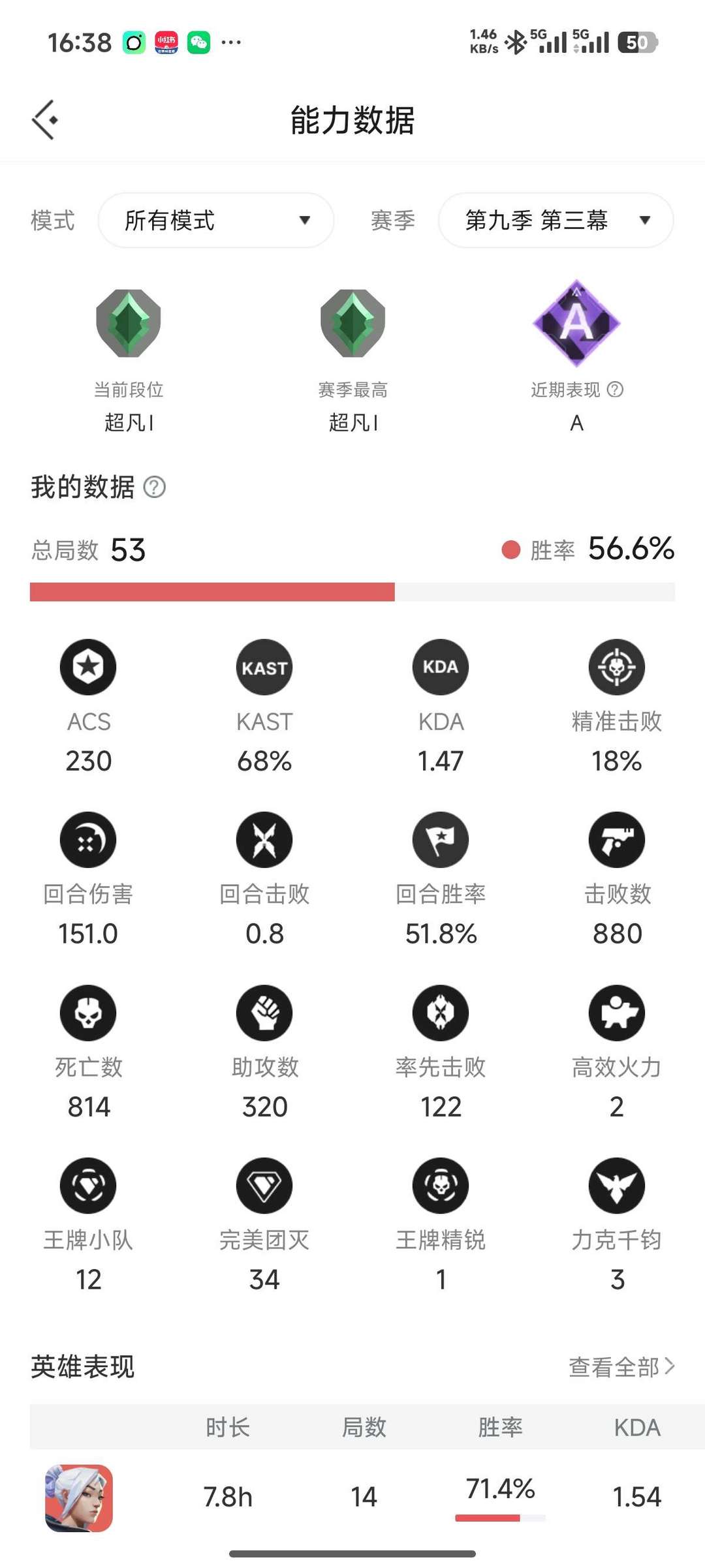Open 查看全部 for hero performance
Screen dimensions: 705x1568
point(621,1366)
